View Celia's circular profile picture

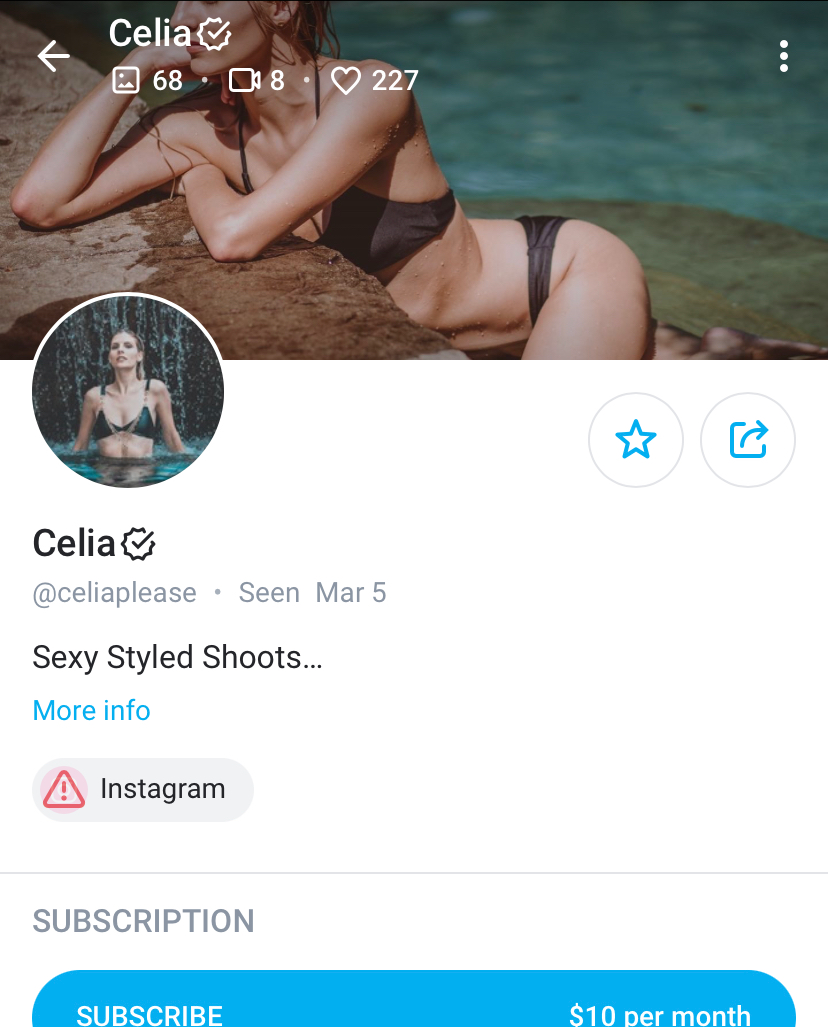(128, 391)
